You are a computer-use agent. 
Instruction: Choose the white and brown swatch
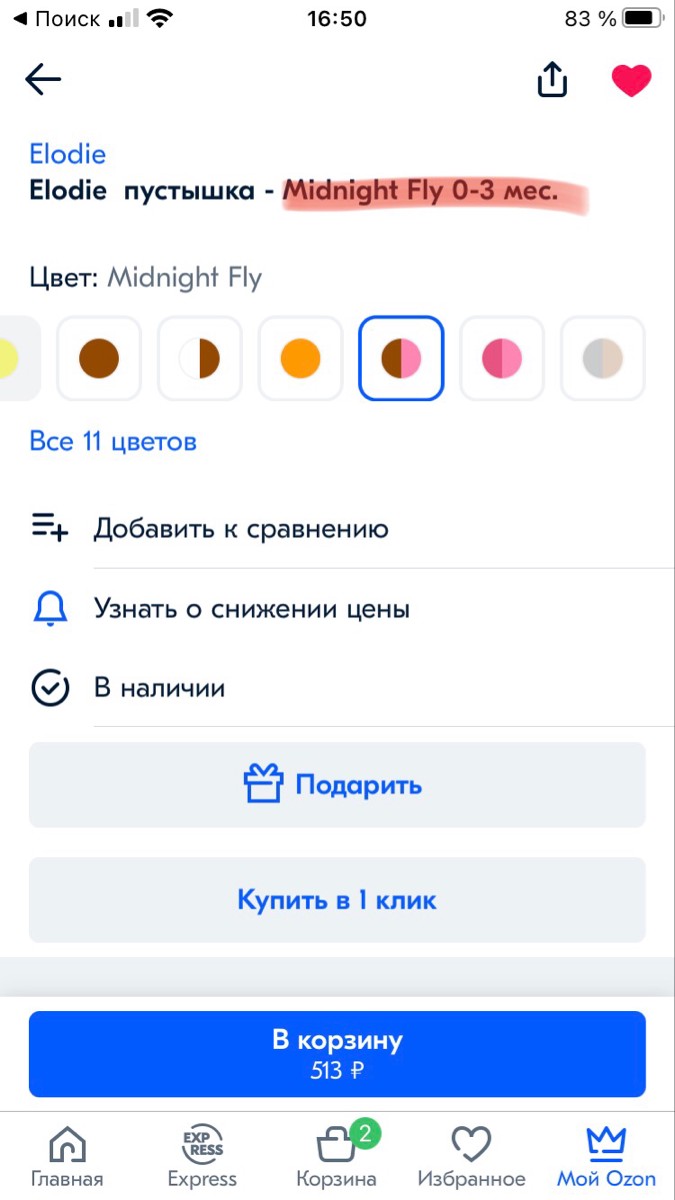point(200,358)
